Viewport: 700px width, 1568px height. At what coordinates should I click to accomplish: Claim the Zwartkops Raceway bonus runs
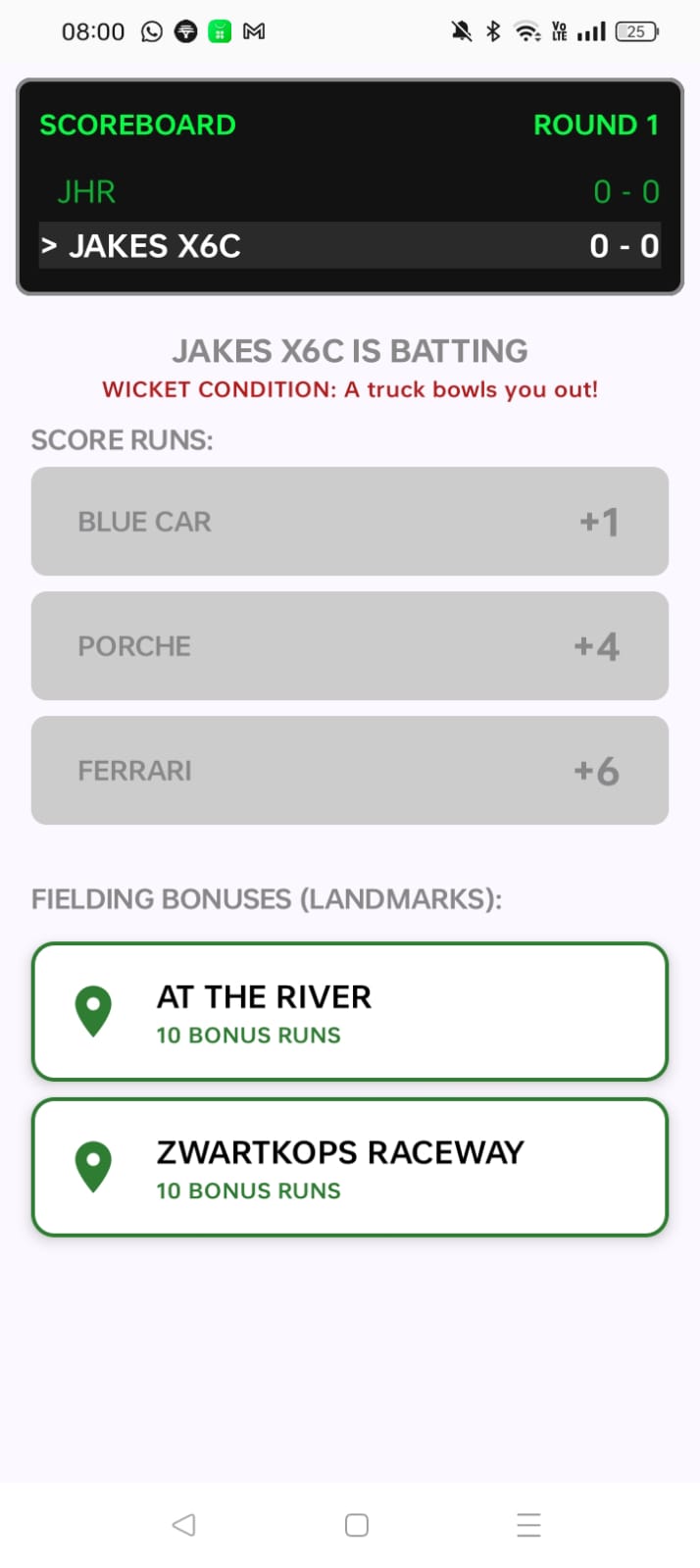click(x=349, y=1167)
